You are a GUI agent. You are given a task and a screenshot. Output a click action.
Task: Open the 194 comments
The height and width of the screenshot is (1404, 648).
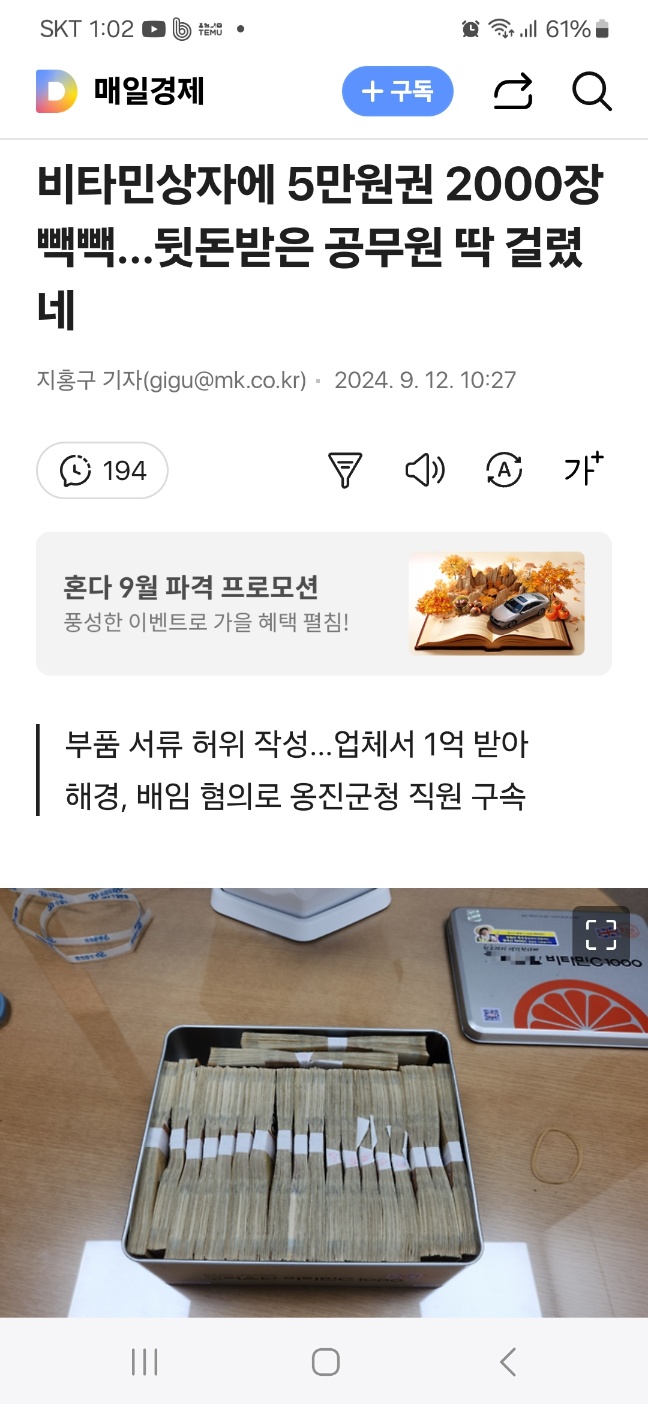point(102,470)
